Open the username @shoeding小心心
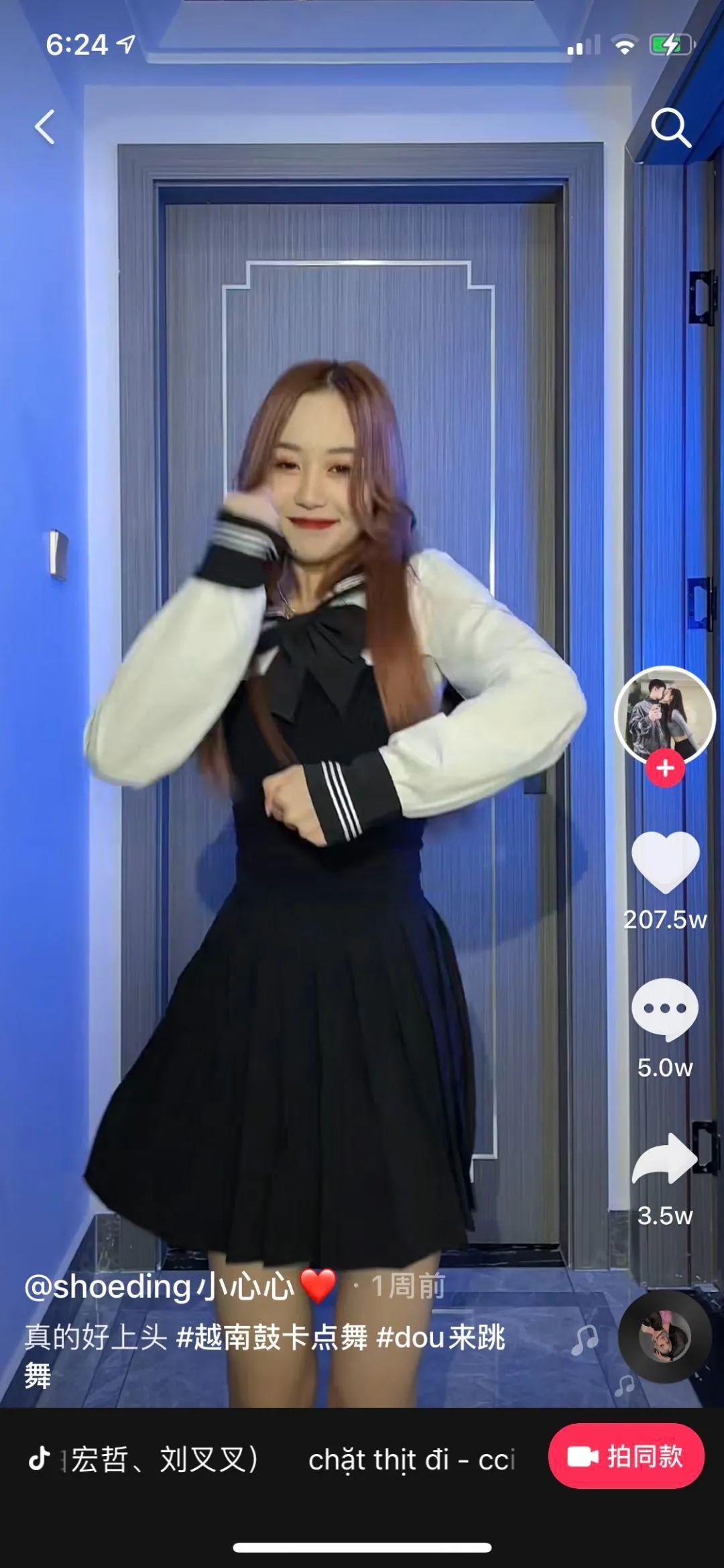The width and height of the screenshot is (724, 1568). (x=160, y=1286)
